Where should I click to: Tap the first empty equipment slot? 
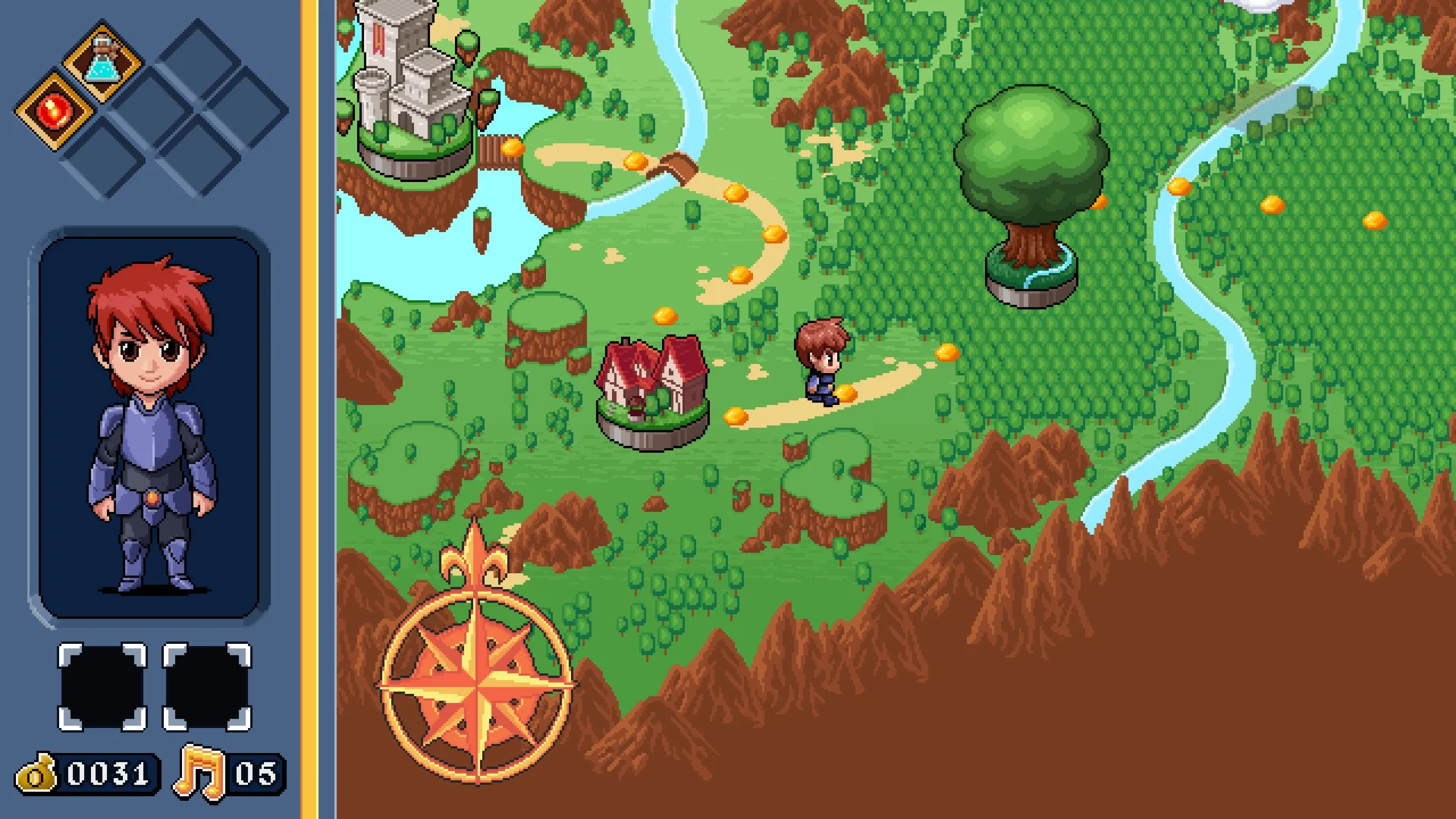coord(102,687)
